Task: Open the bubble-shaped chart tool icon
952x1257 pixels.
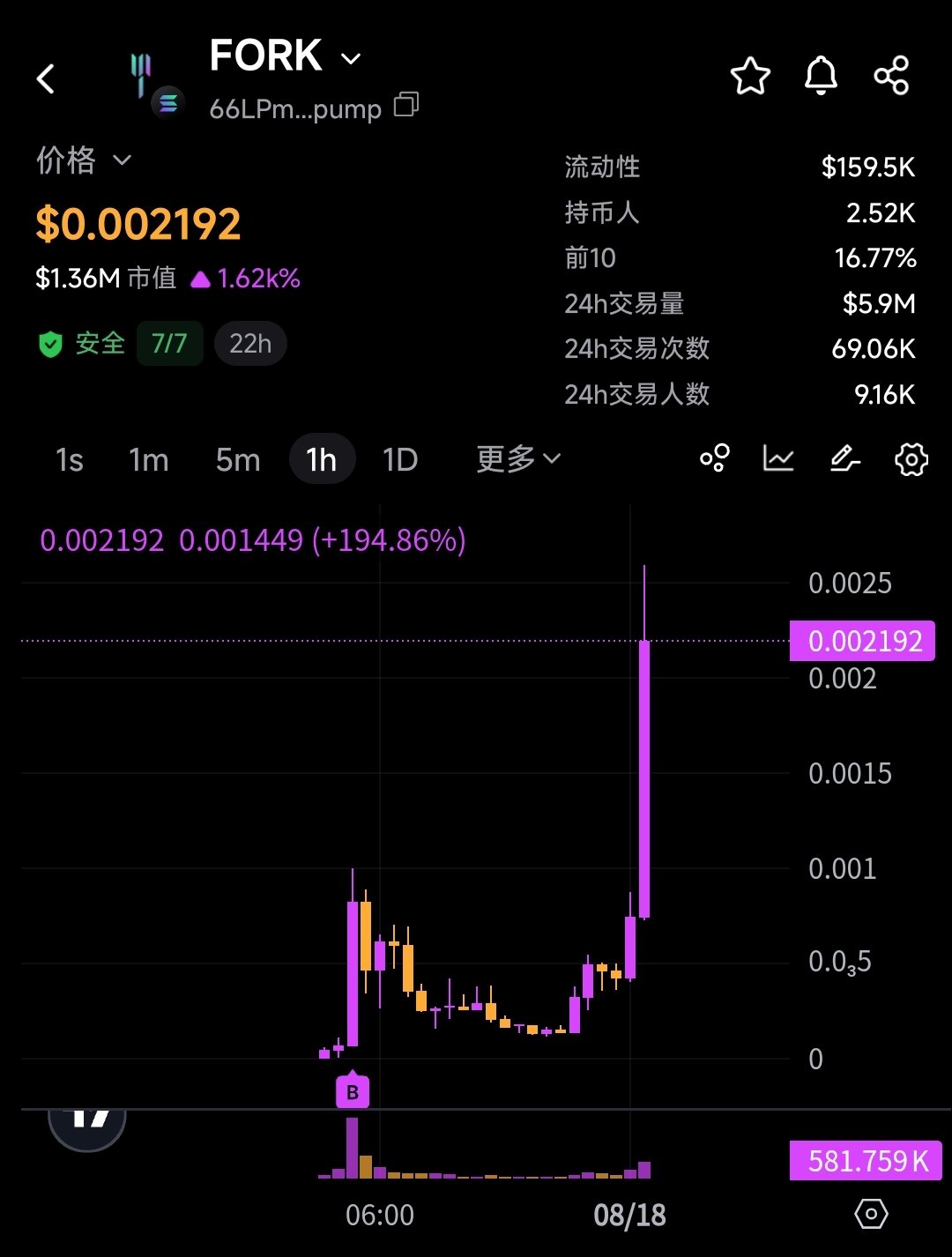Action: pyautogui.click(x=715, y=458)
